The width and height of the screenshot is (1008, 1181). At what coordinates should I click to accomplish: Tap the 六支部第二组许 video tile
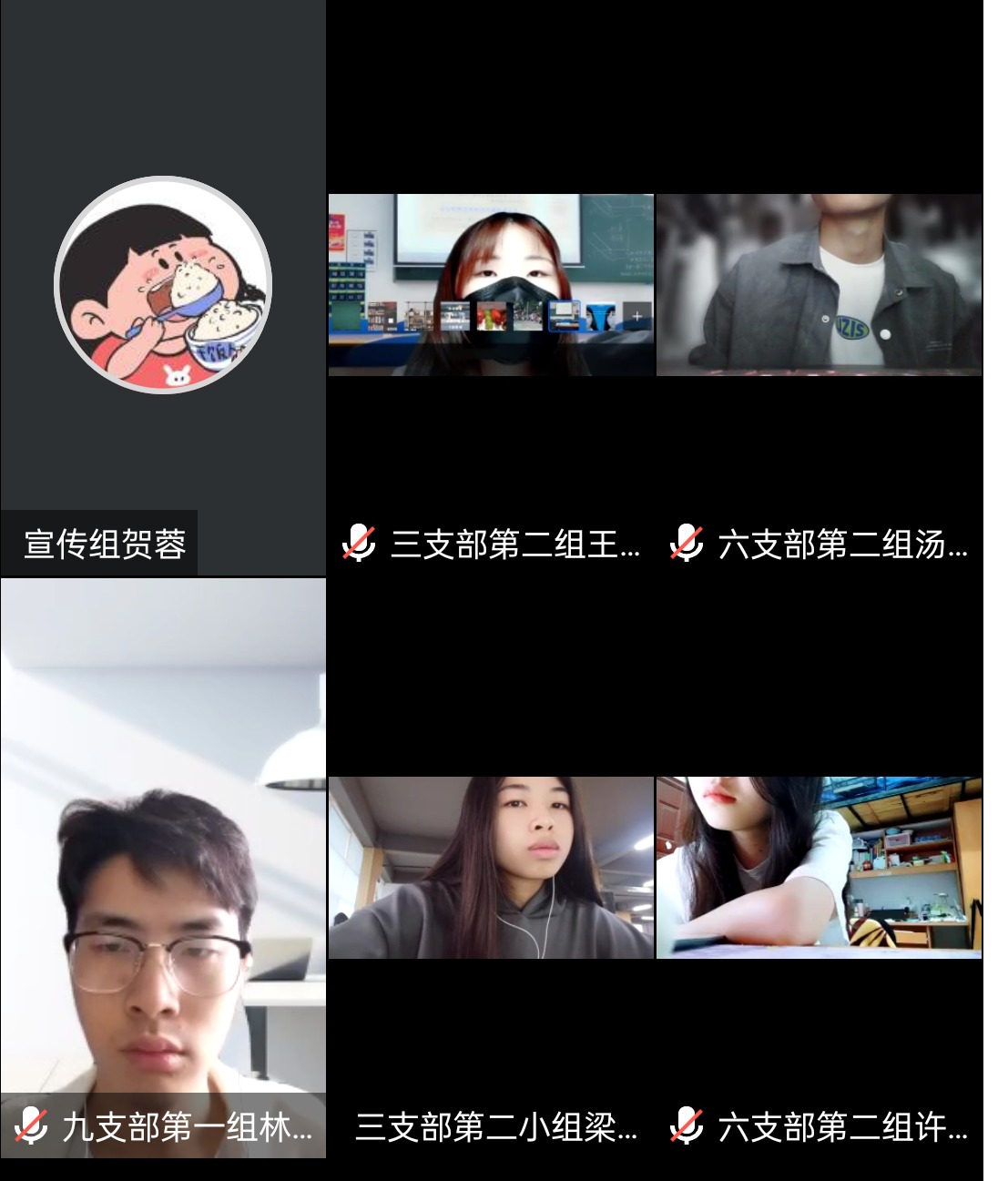pos(819,868)
